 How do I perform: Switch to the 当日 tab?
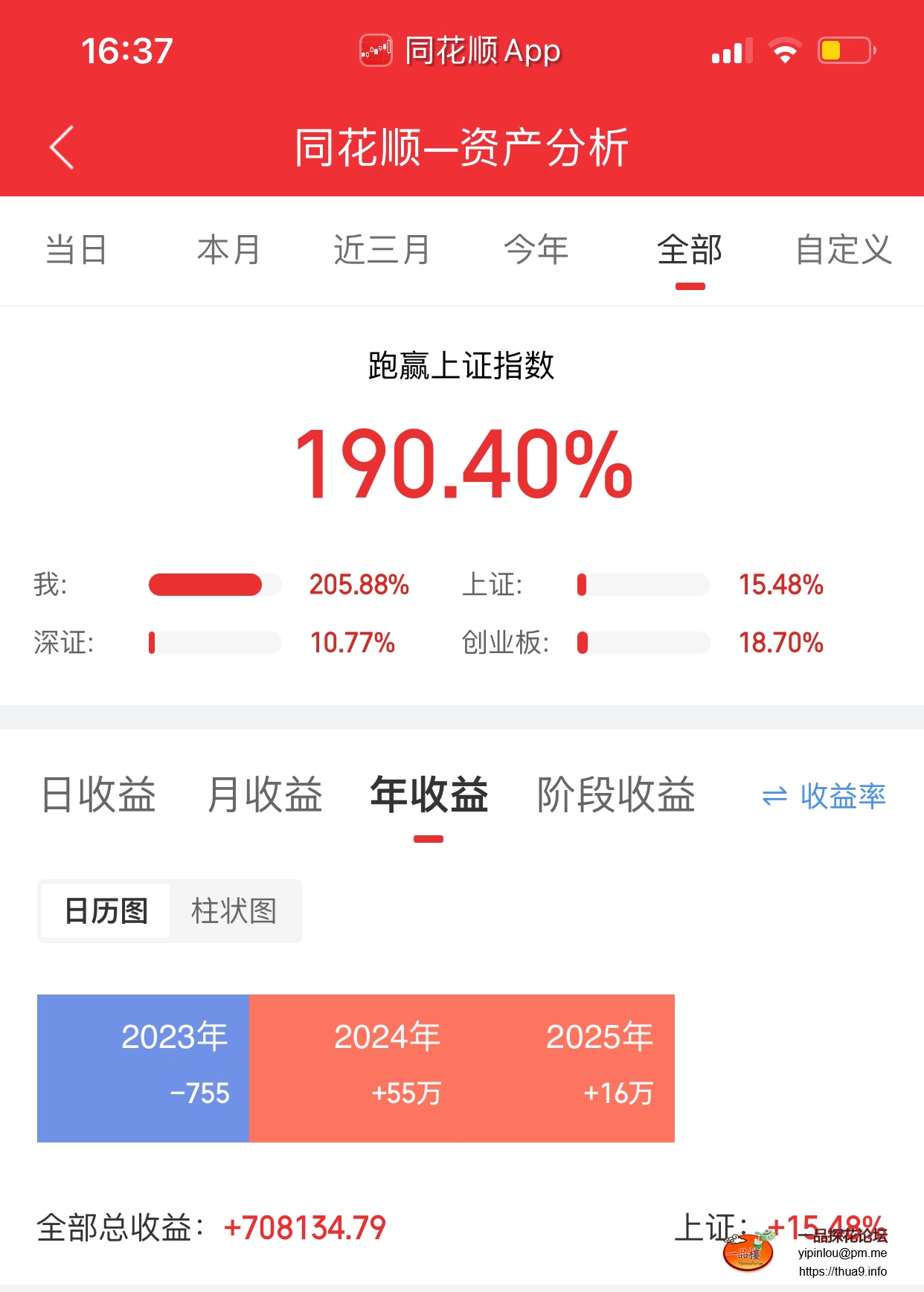coord(76,250)
